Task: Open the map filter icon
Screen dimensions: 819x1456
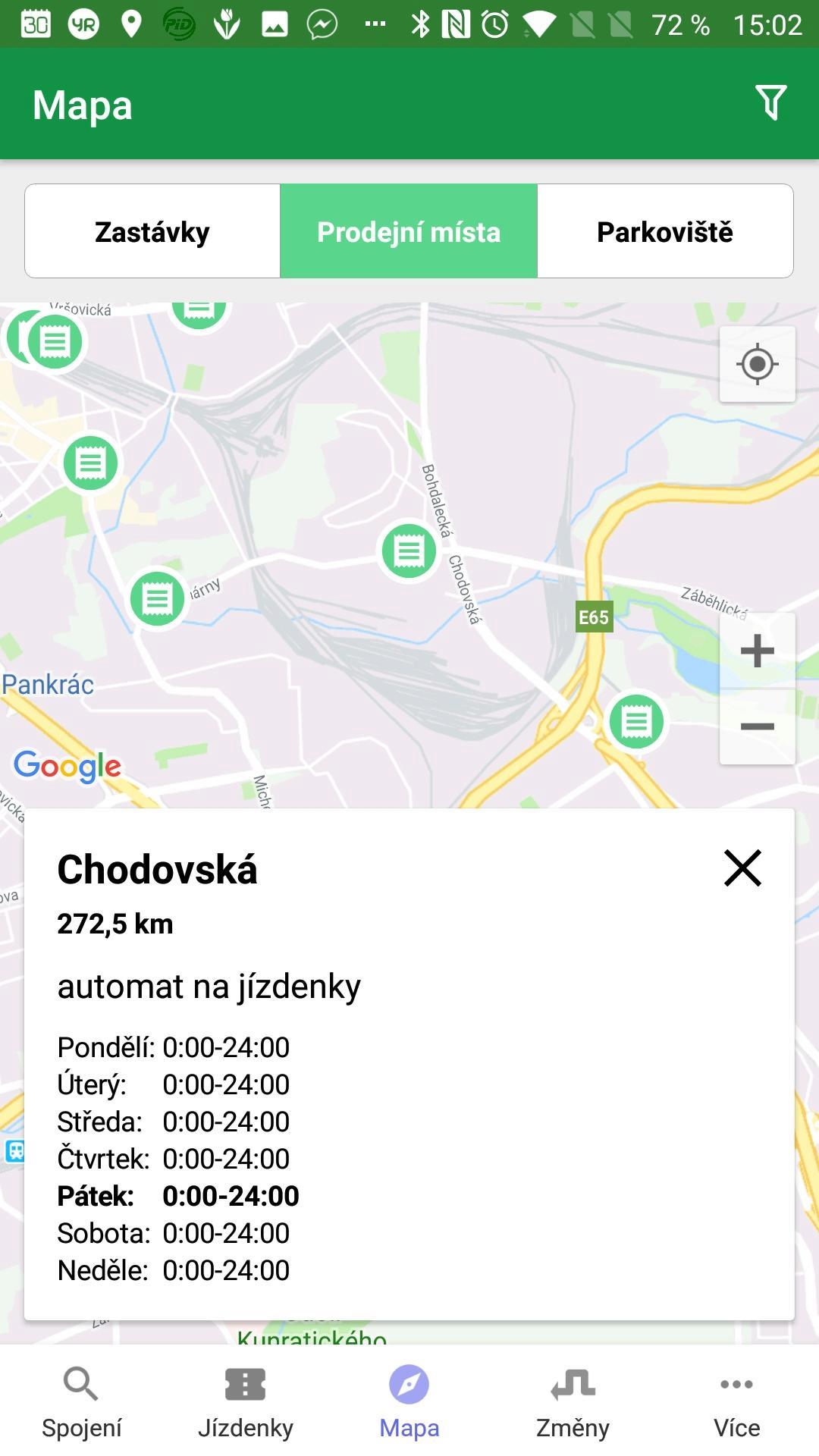Action: (770, 103)
